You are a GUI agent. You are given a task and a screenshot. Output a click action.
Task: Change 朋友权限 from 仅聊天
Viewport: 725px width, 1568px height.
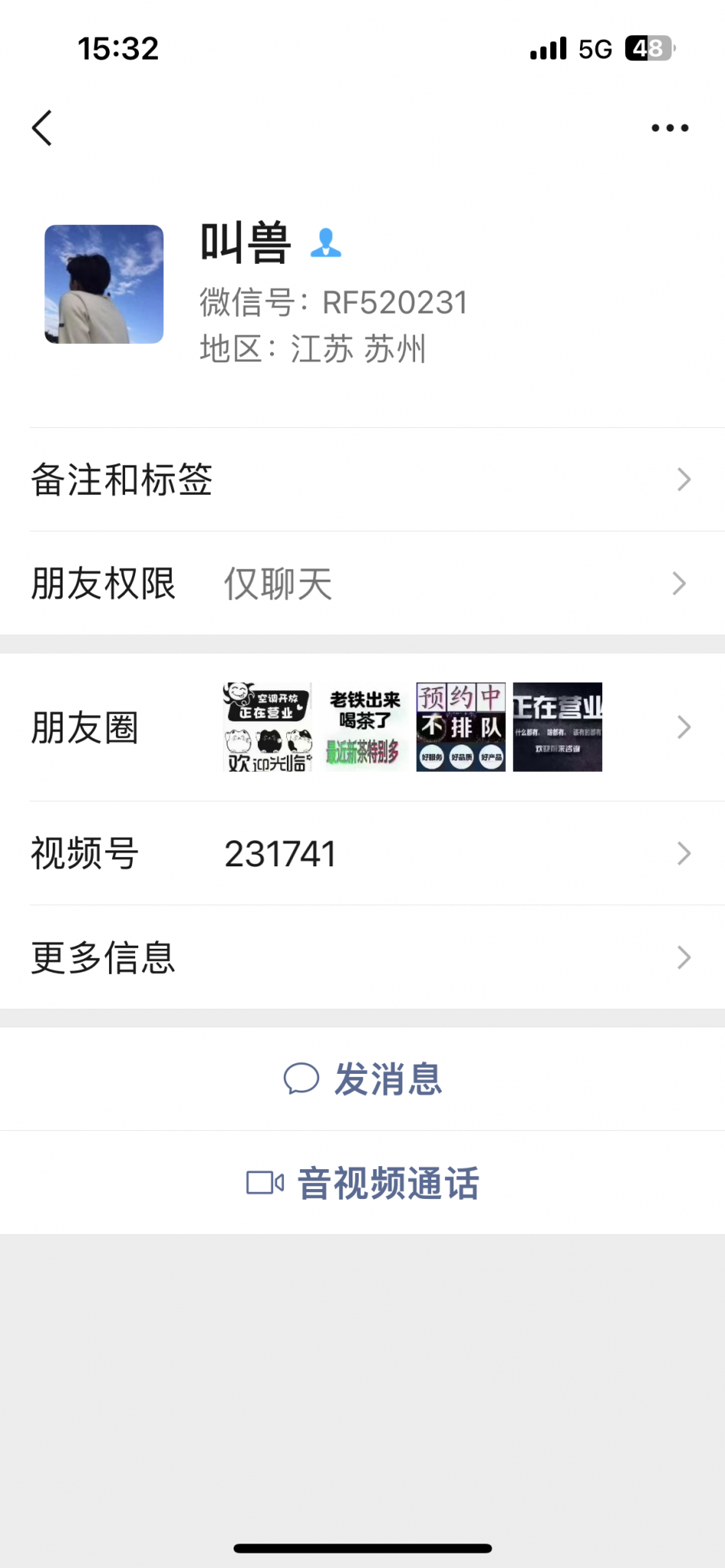tap(362, 583)
